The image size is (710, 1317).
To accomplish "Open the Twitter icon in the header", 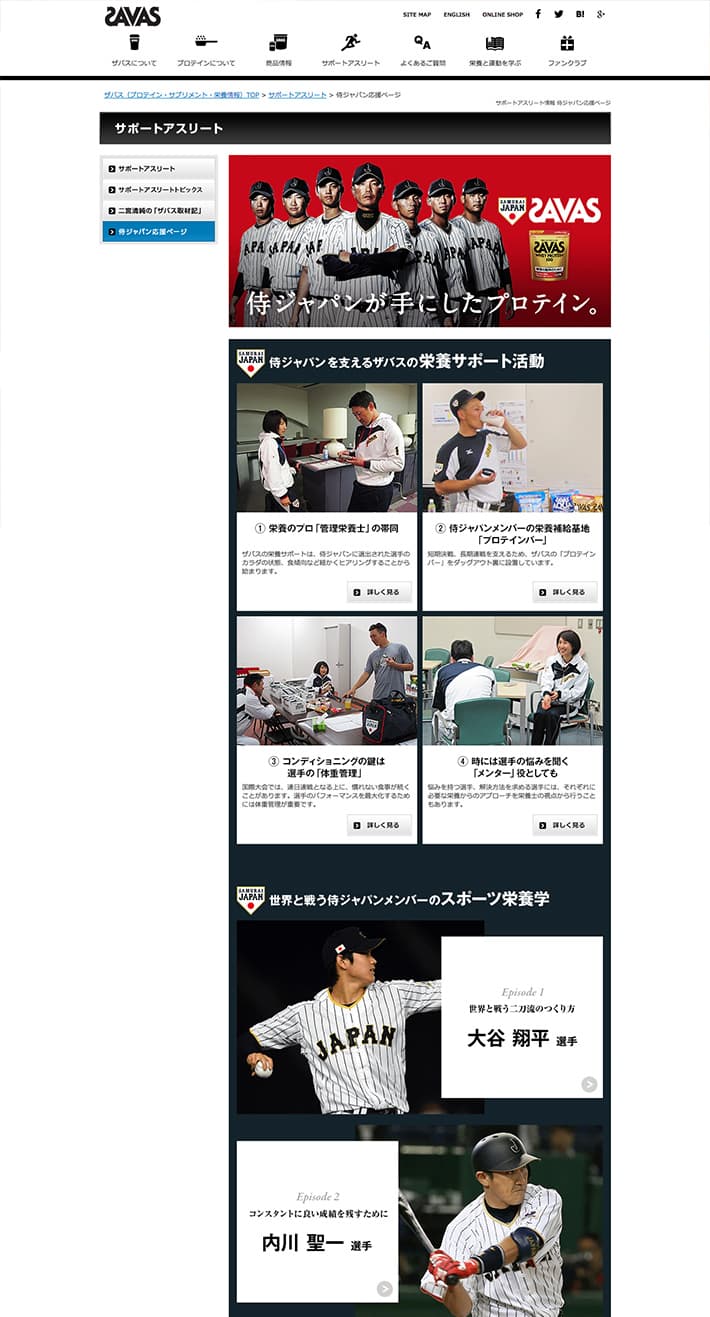I will [559, 14].
